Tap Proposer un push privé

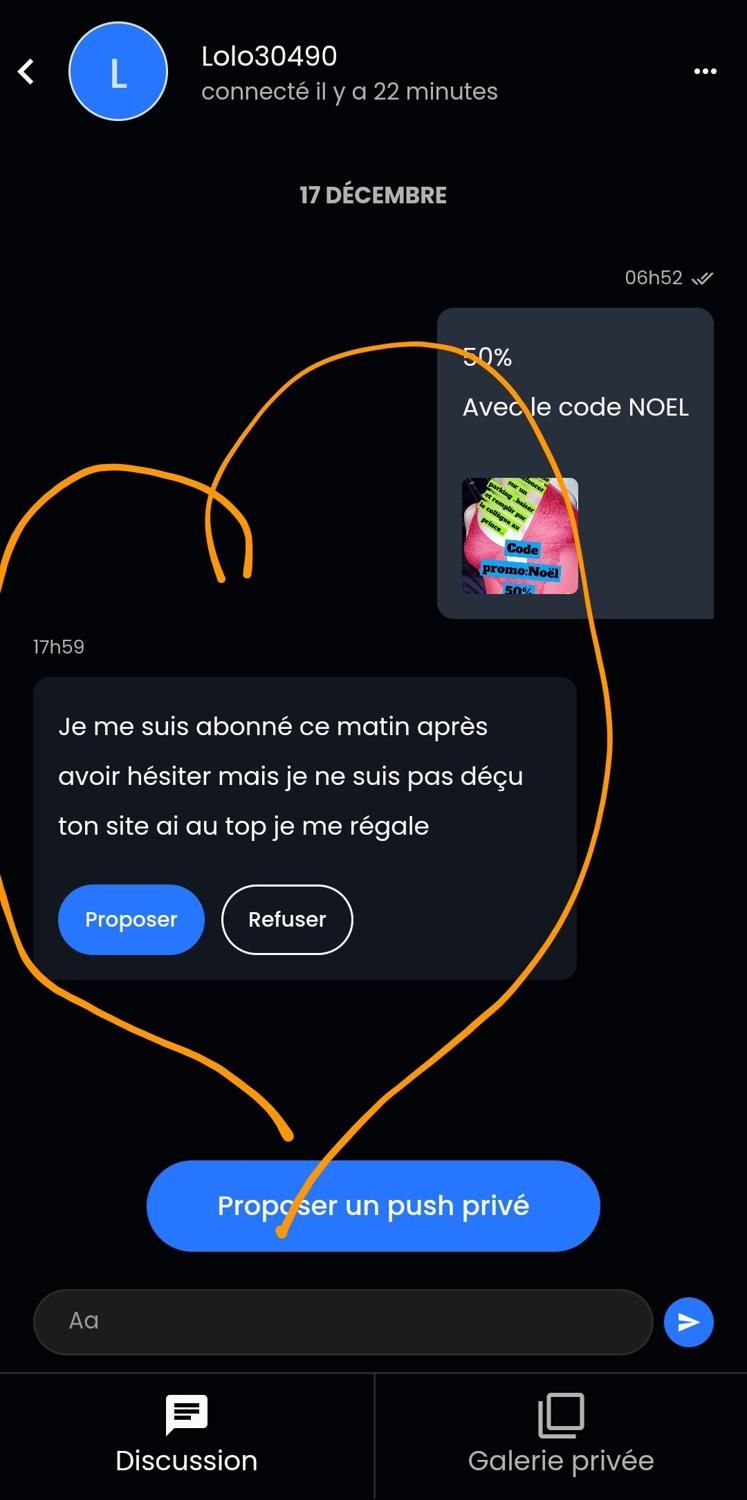pos(373,1205)
